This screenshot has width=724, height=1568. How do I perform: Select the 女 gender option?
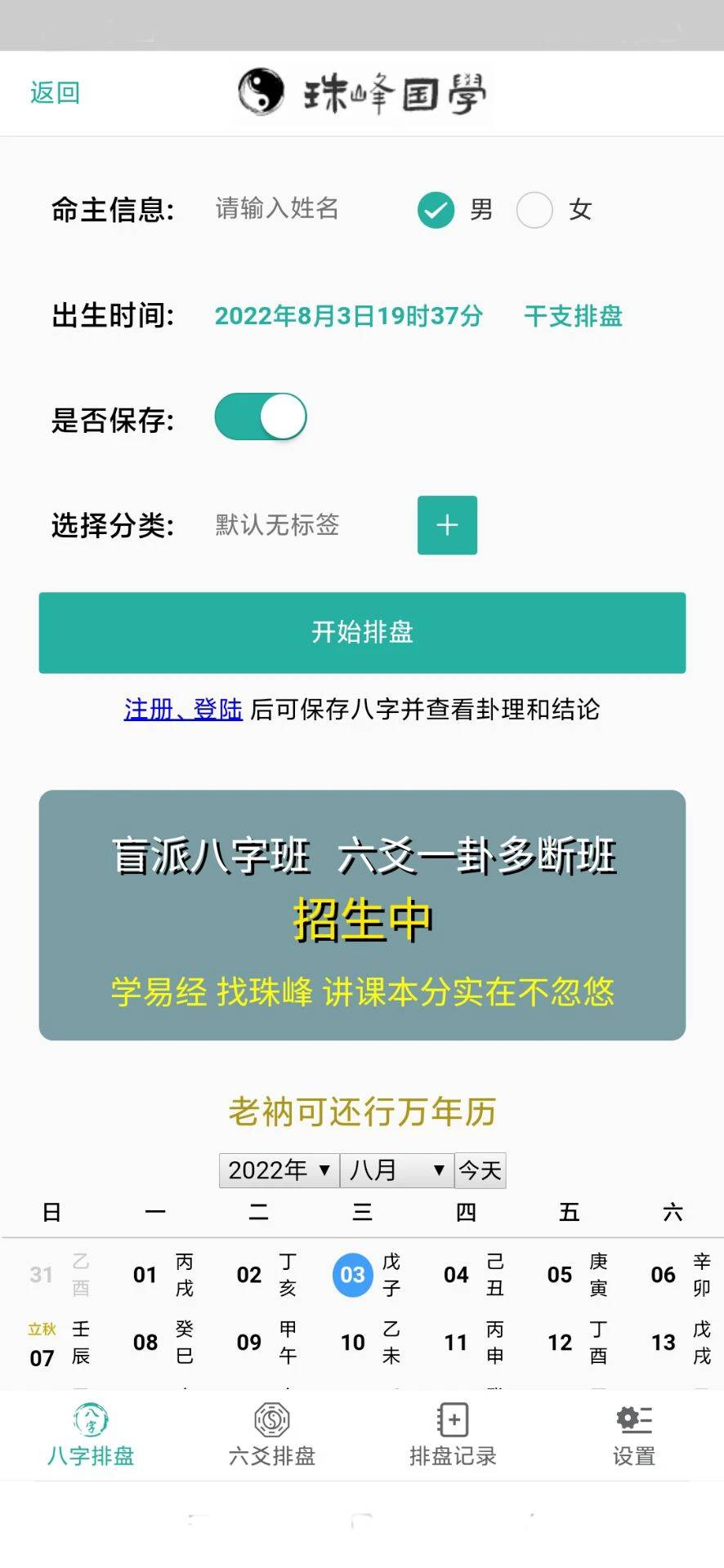coord(535,210)
